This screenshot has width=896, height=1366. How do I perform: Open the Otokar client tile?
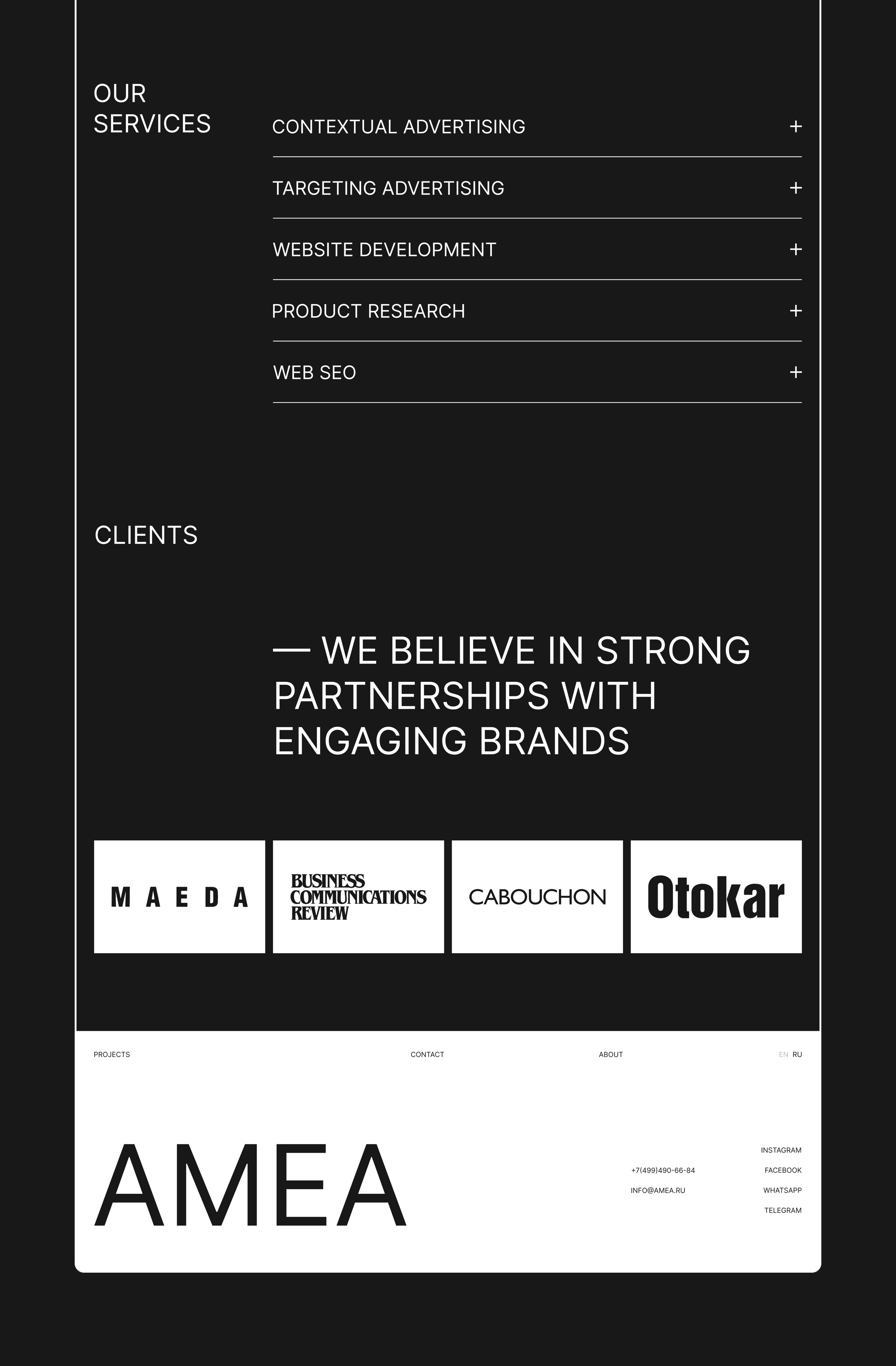[x=716, y=896]
